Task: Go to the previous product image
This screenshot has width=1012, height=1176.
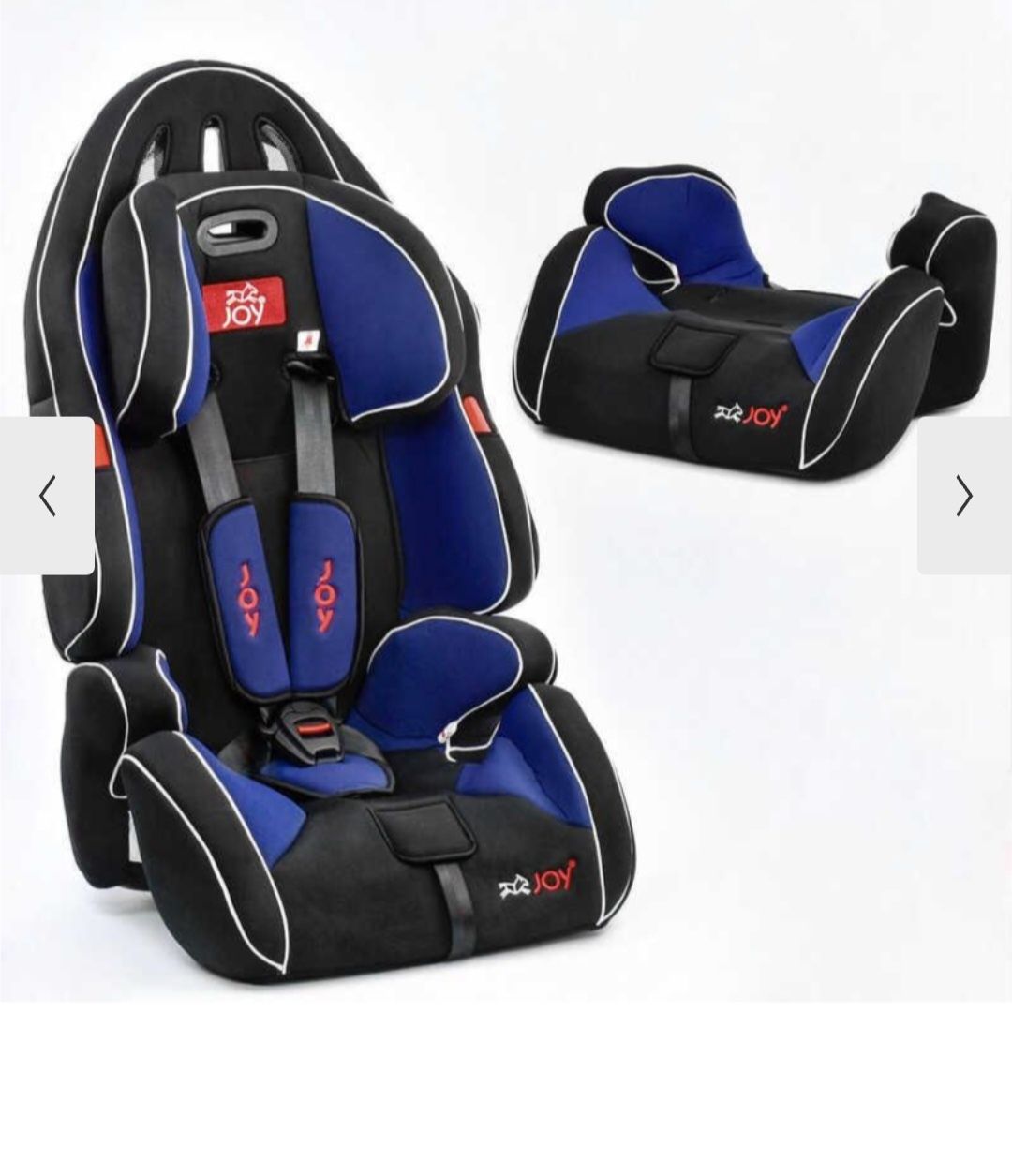Action: click(x=47, y=496)
